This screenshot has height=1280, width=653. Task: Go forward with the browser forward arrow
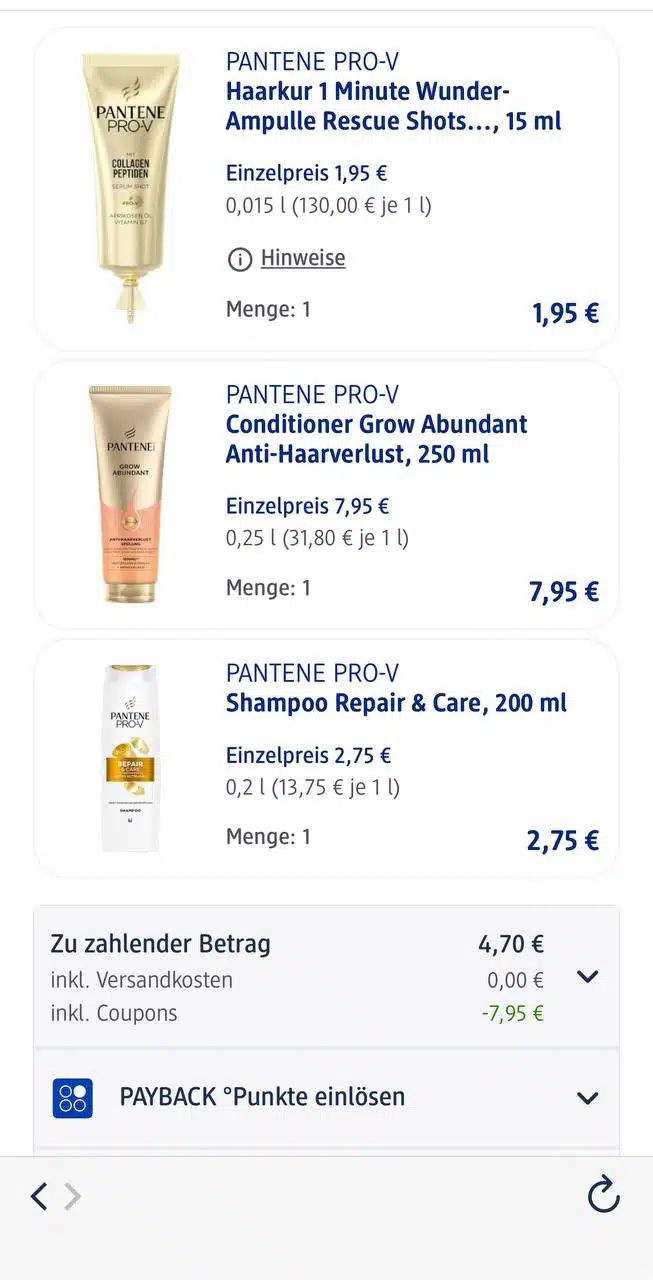coord(73,1196)
